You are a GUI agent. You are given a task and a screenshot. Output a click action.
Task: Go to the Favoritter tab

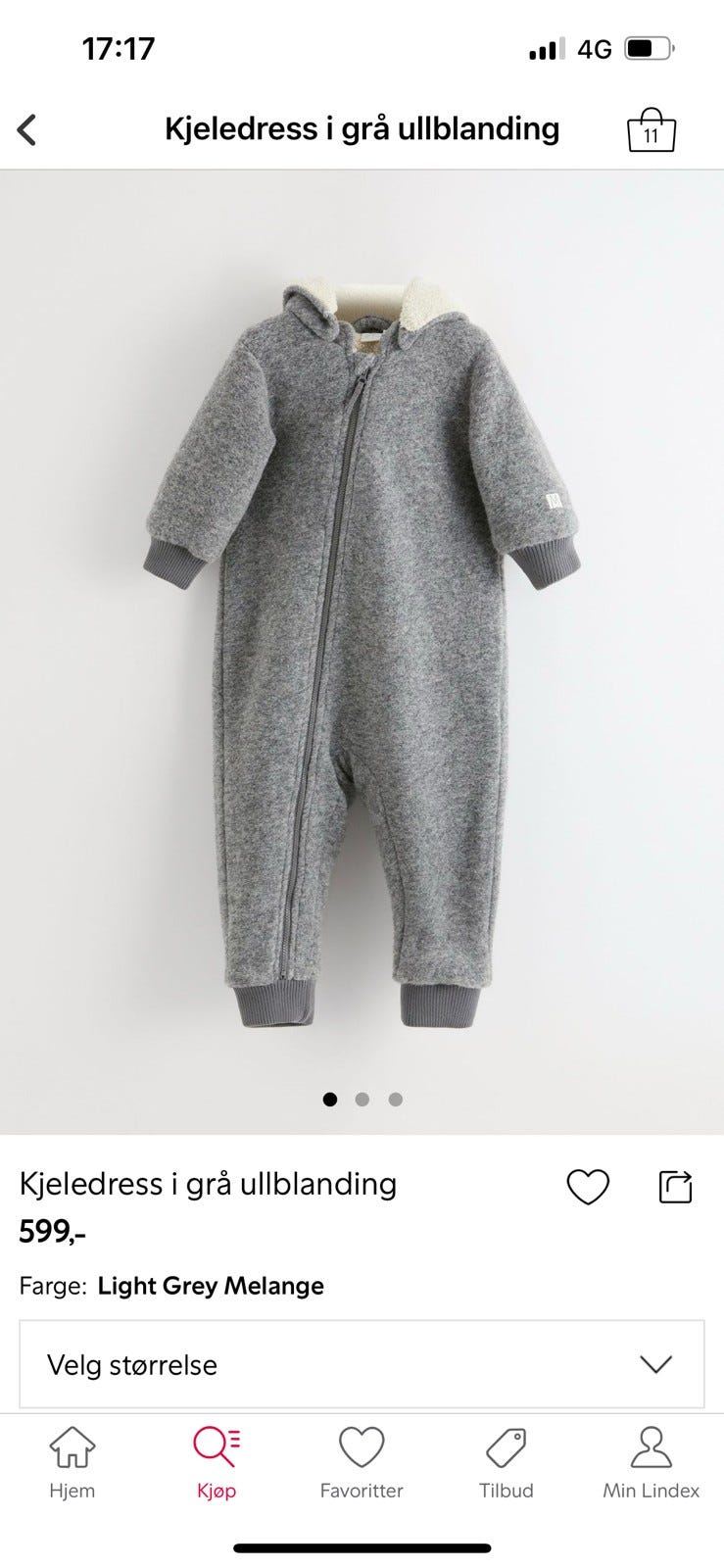362,1461
